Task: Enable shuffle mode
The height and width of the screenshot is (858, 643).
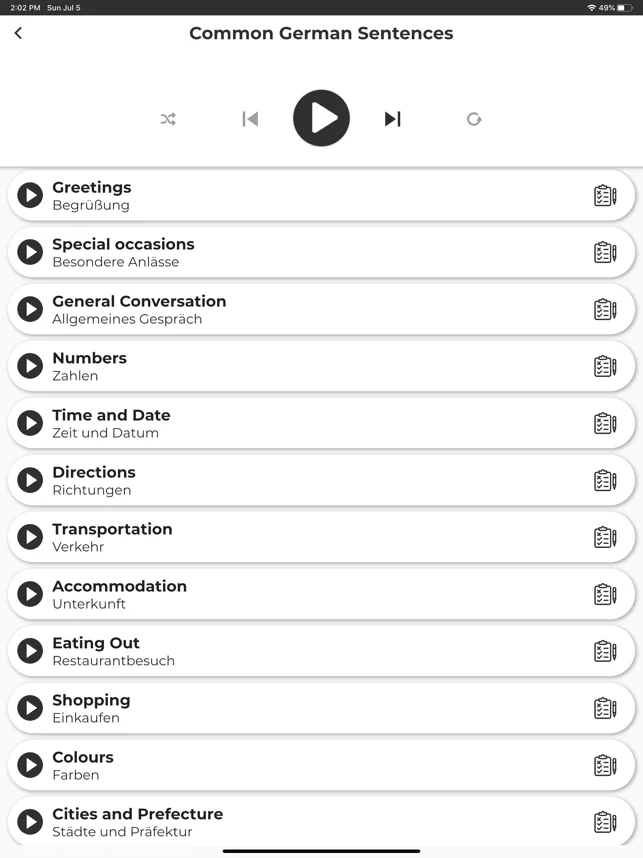Action: [168, 119]
